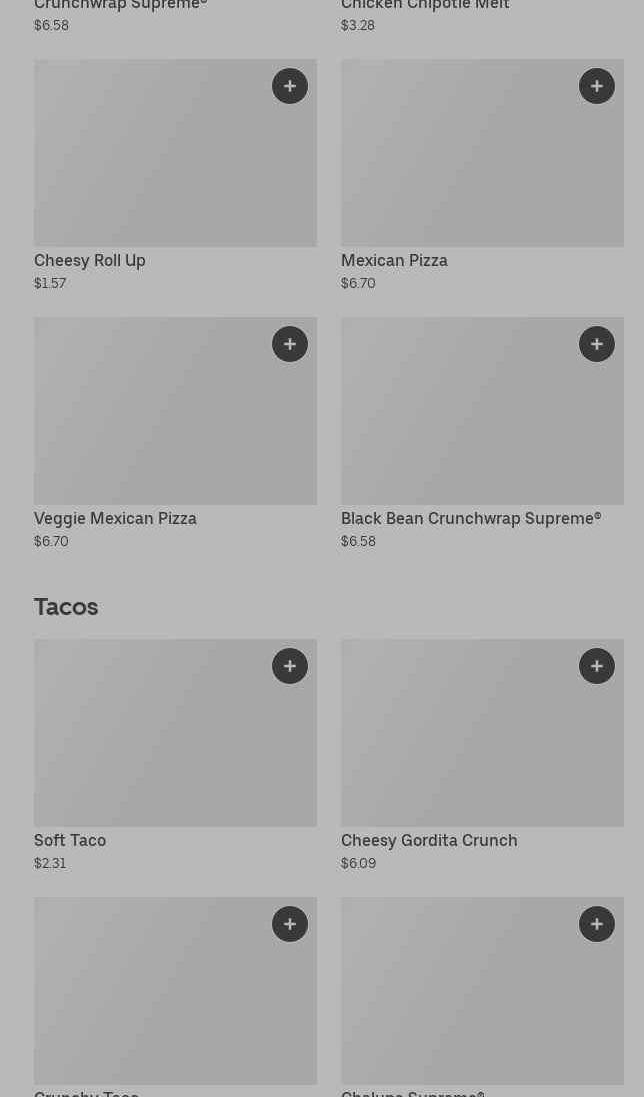Tap plus on Cheesy Gordita Crunch
Image resolution: width=644 pixels, height=1097 pixels.
pyautogui.click(x=597, y=666)
